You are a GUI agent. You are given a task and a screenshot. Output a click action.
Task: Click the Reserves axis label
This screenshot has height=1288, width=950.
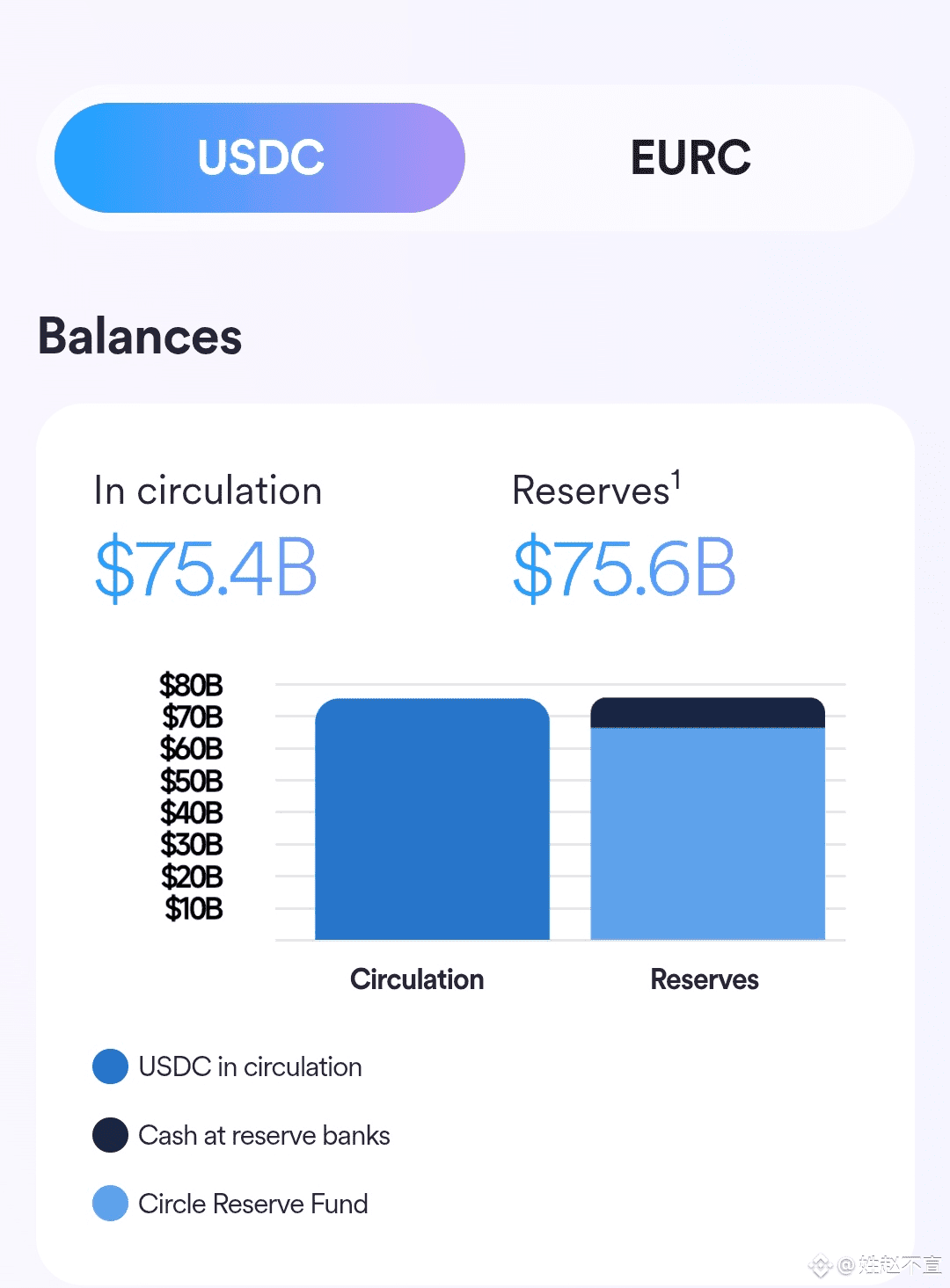704,979
